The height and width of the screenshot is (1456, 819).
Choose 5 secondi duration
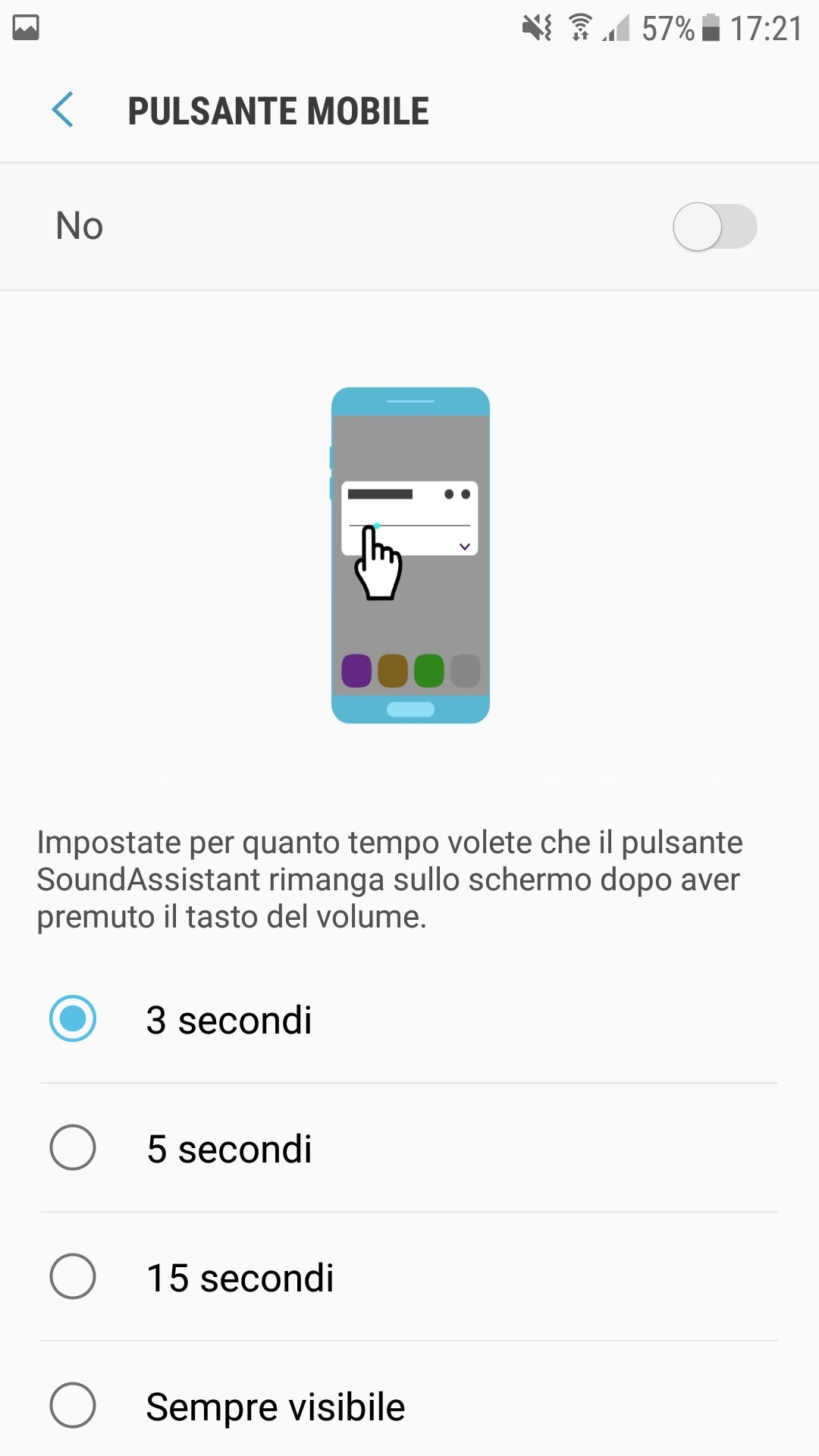[x=73, y=1147]
